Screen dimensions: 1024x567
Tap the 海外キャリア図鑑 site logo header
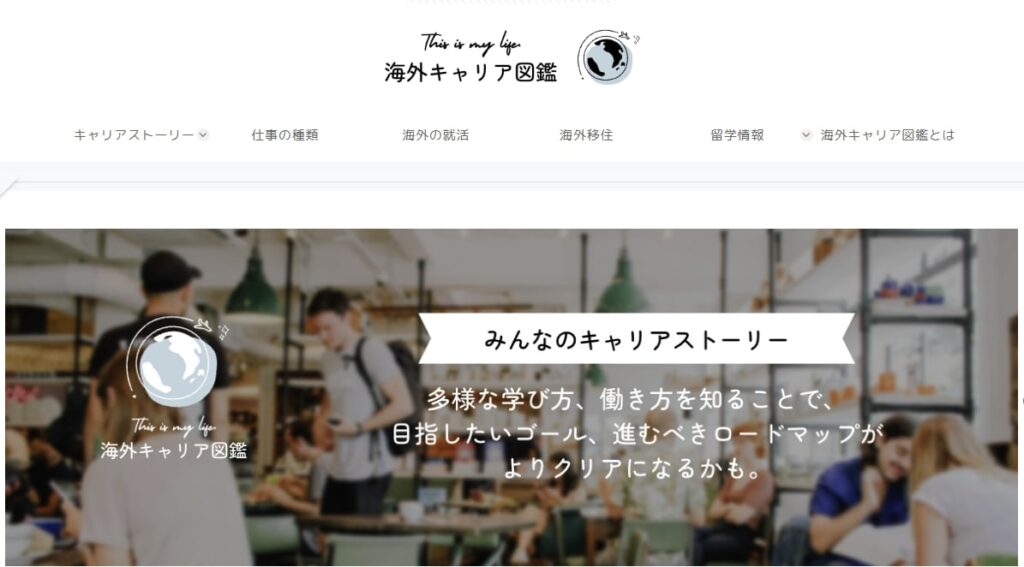[508, 58]
